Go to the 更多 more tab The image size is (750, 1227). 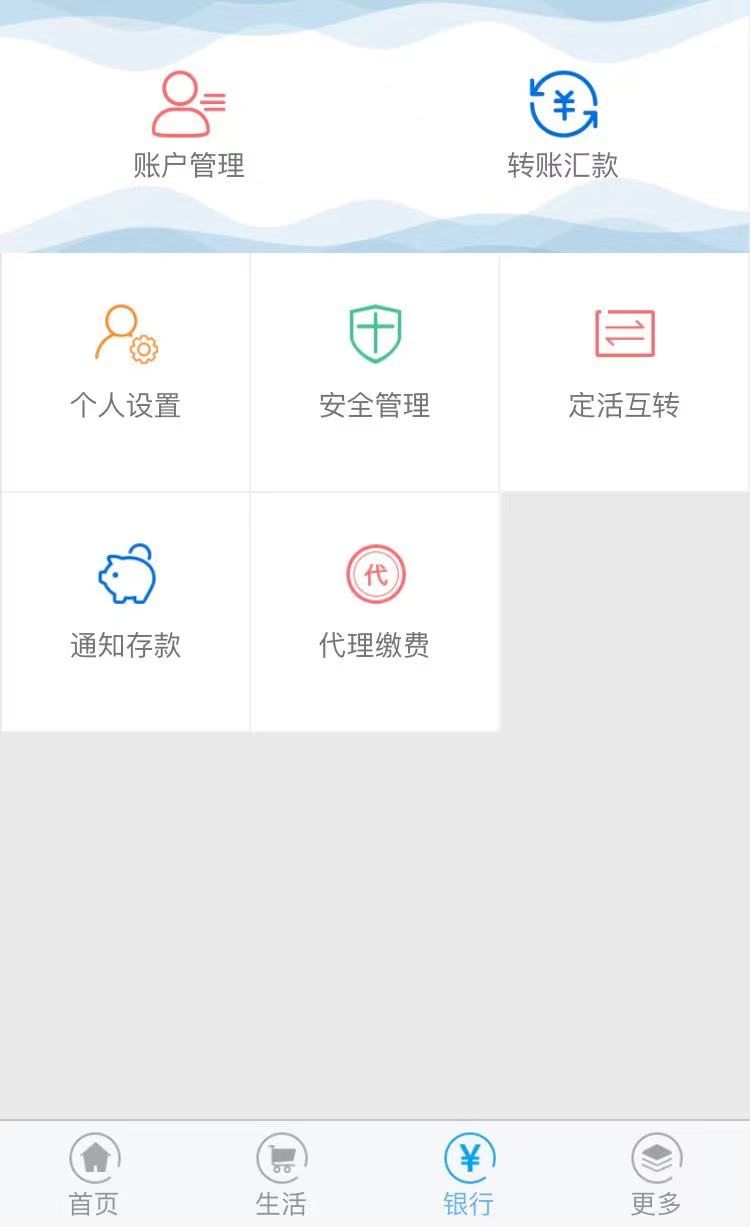point(656,1175)
